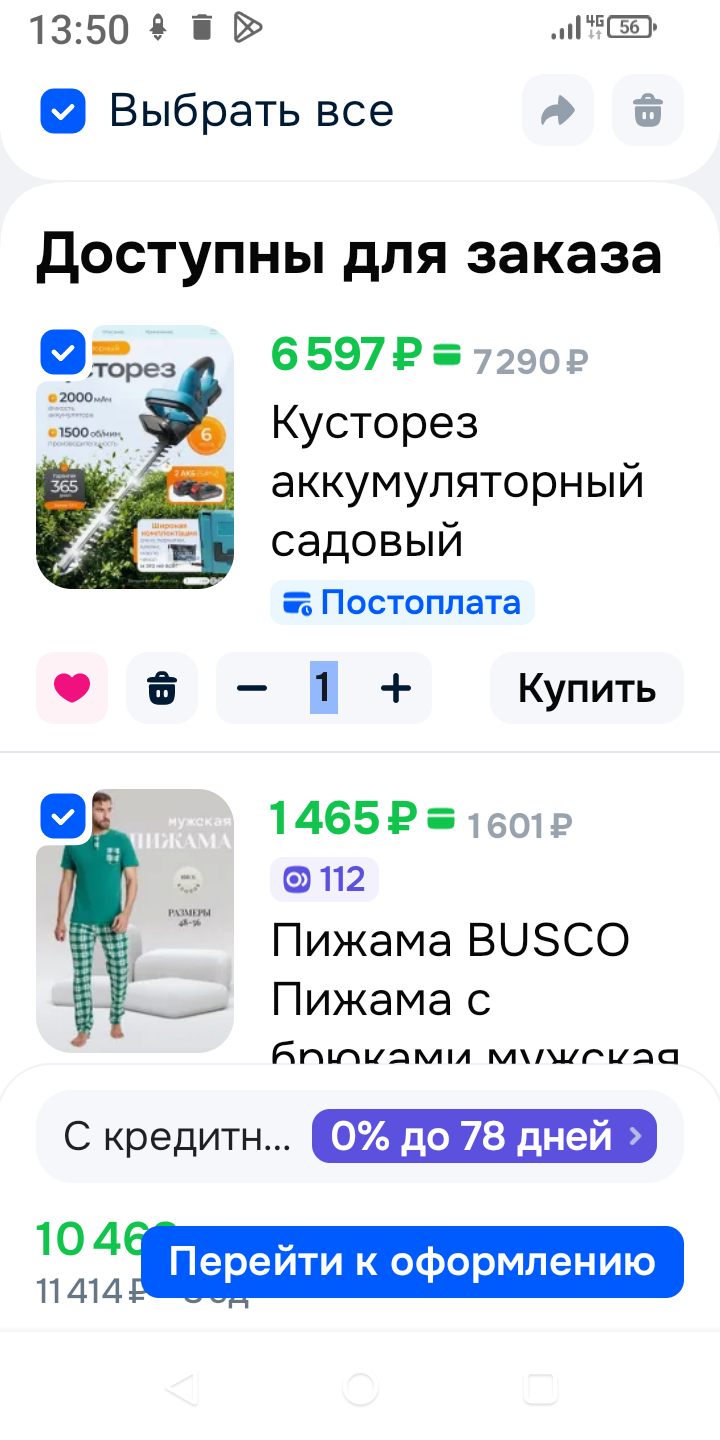The height and width of the screenshot is (1440, 720).
Task: Uncheck the Пижама BUSCO item checkbox
Action: [62, 816]
